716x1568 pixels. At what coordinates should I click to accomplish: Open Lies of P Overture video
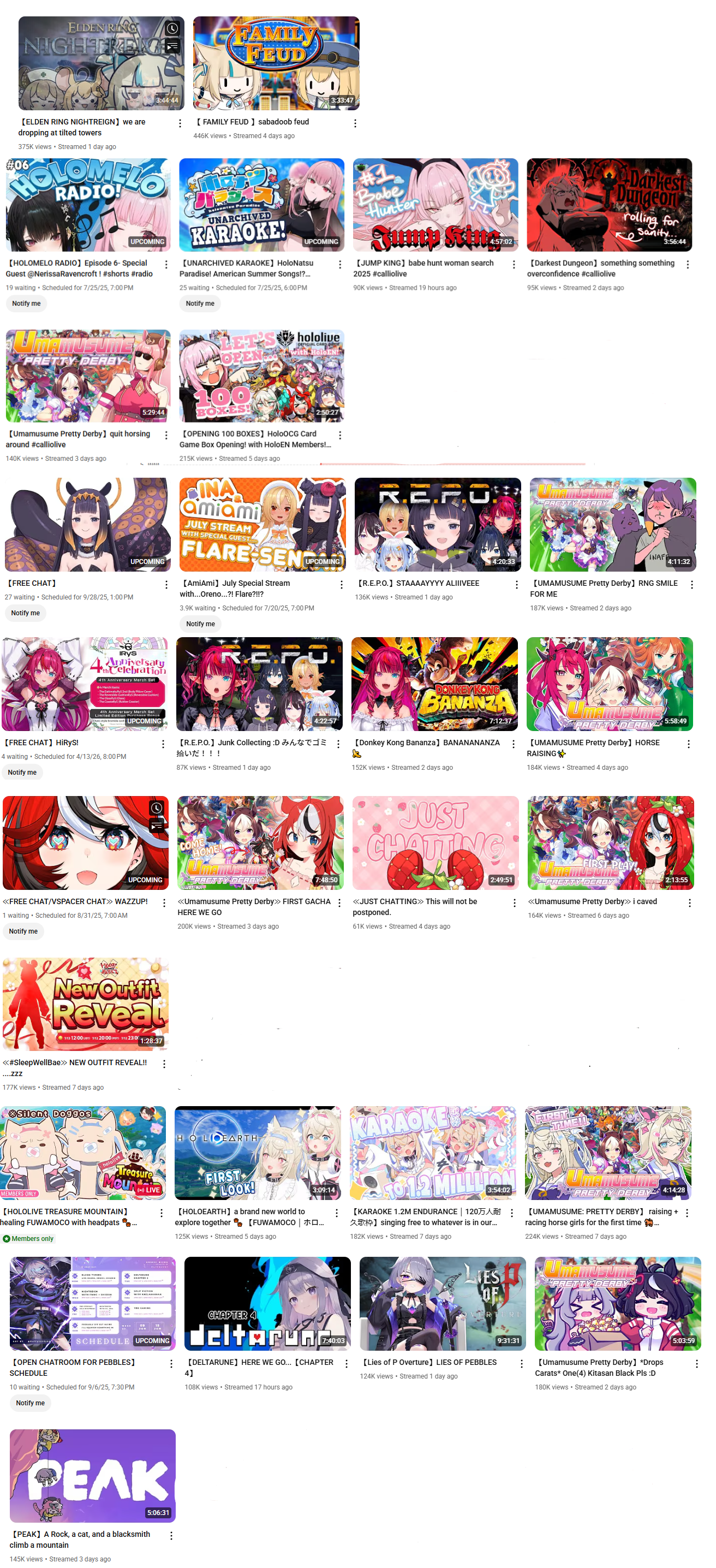pos(442,1303)
